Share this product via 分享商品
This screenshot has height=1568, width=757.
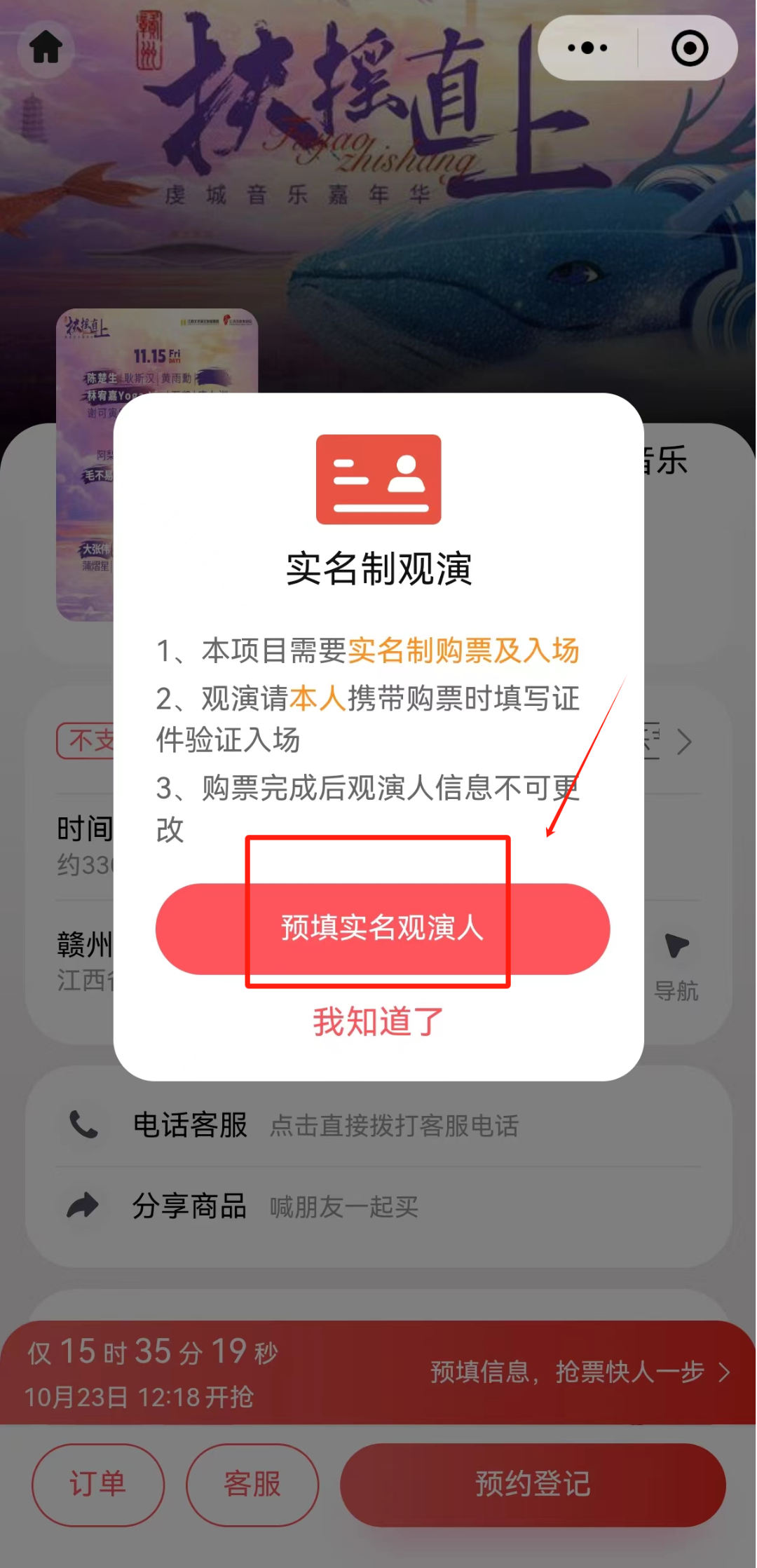[378, 1206]
